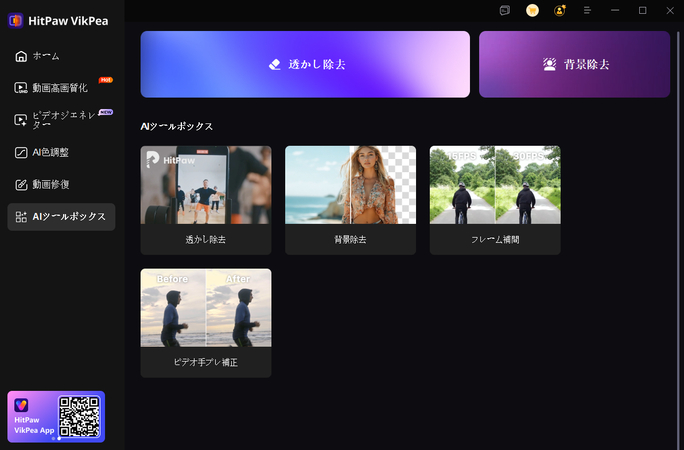Select AI色調整 from the sidebar
This screenshot has height=450, width=684.
60,153
